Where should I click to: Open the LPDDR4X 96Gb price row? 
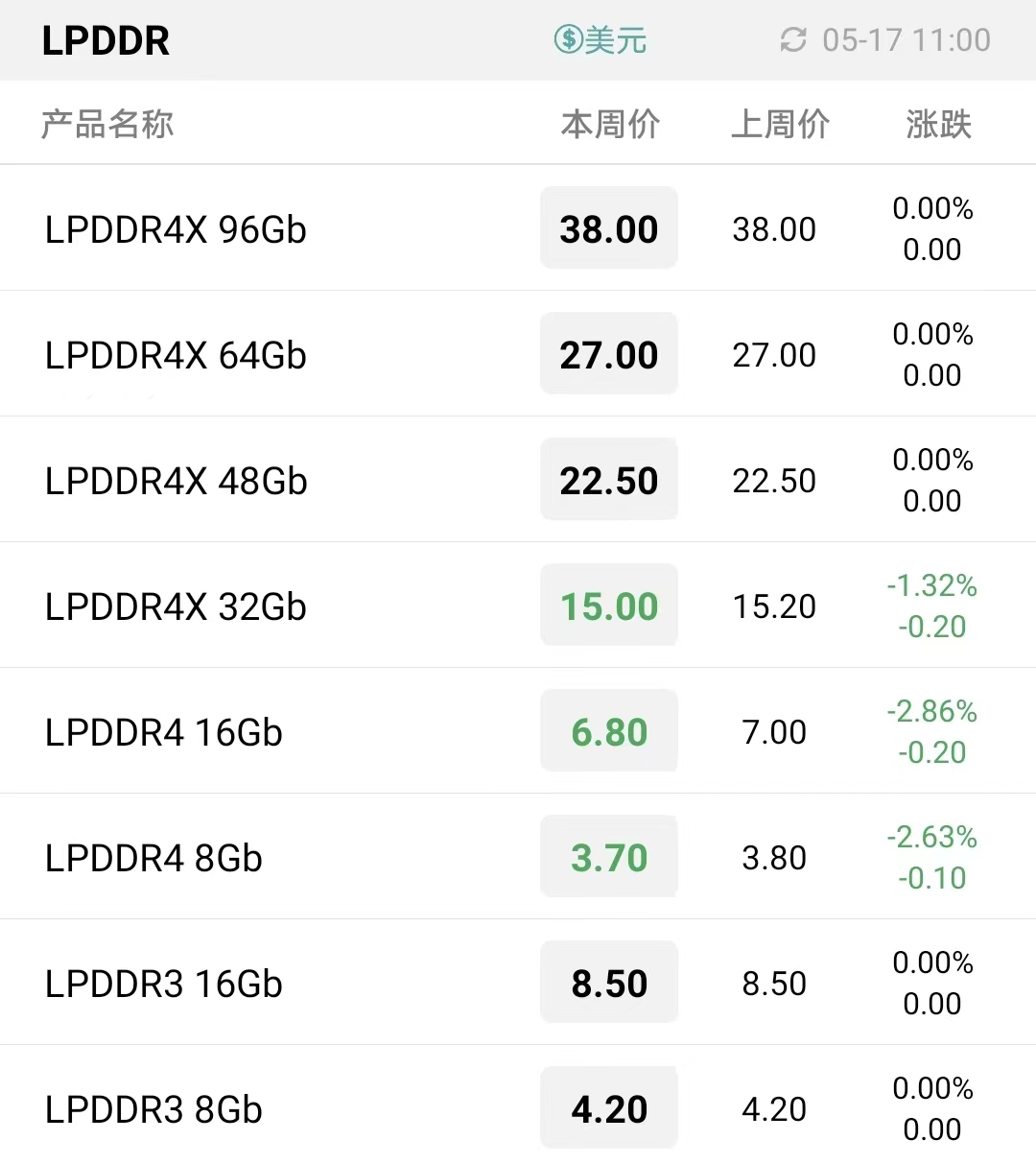click(x=518, y=228)
